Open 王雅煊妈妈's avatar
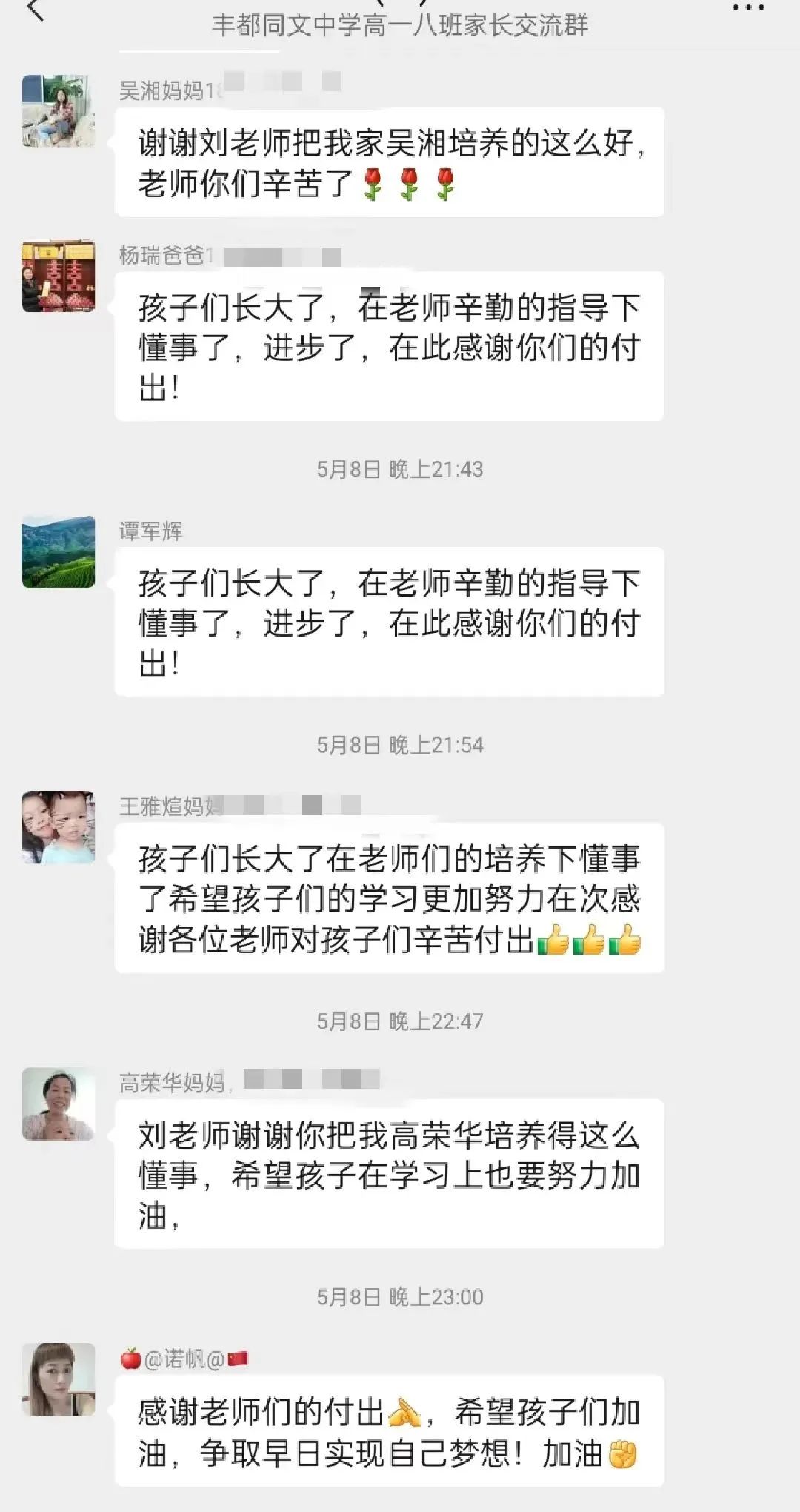 pos(59,827)
